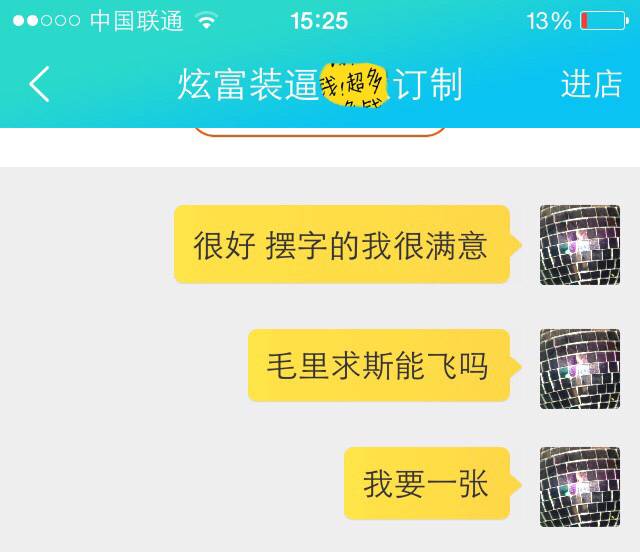Go back using the back arrow
Screen dimensions: 640x552
tap(38, 85)
